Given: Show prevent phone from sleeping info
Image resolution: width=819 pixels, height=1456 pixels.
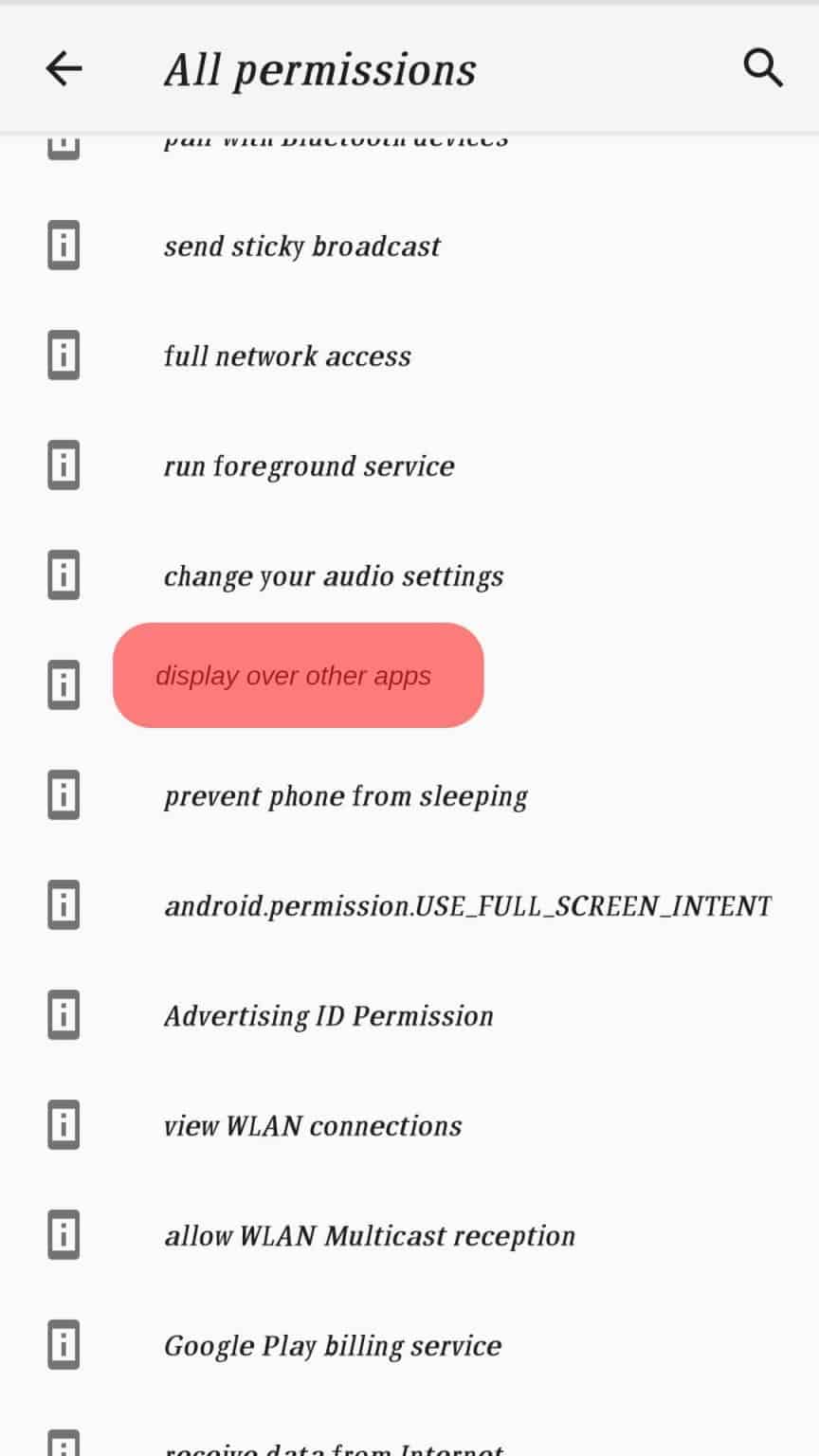Looking at the screenshot, I should [x=345, y=796].
